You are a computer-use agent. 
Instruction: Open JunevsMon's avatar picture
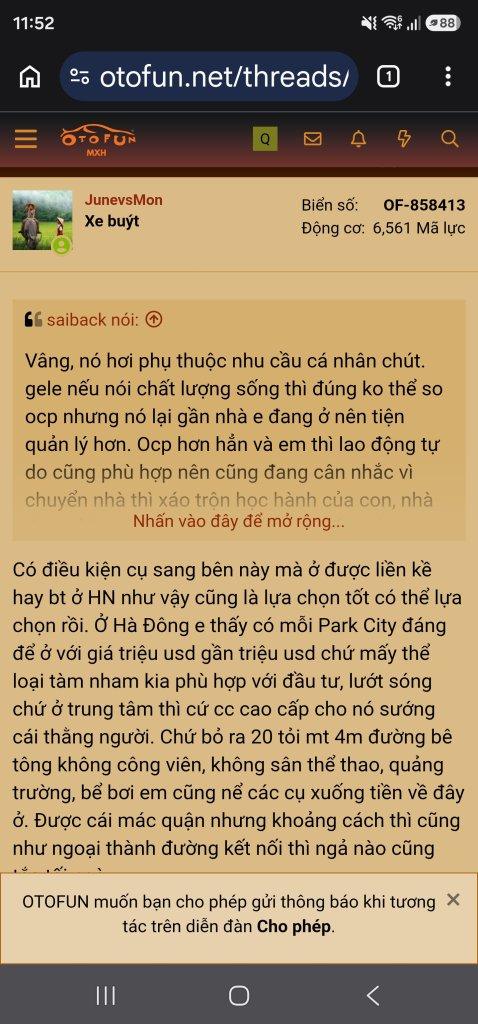(42, 221)
